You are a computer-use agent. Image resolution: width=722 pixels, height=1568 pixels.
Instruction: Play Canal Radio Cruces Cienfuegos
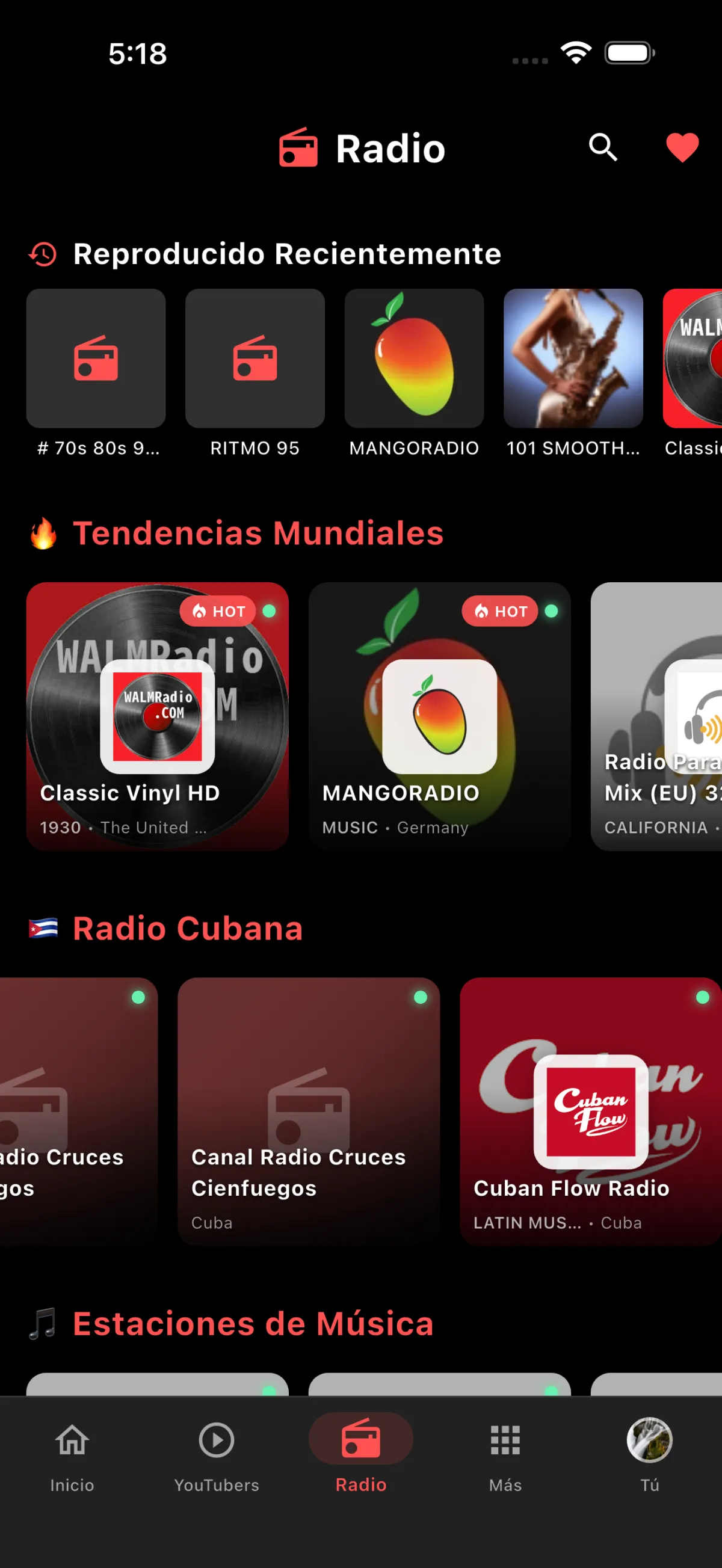coord(309,1110)
